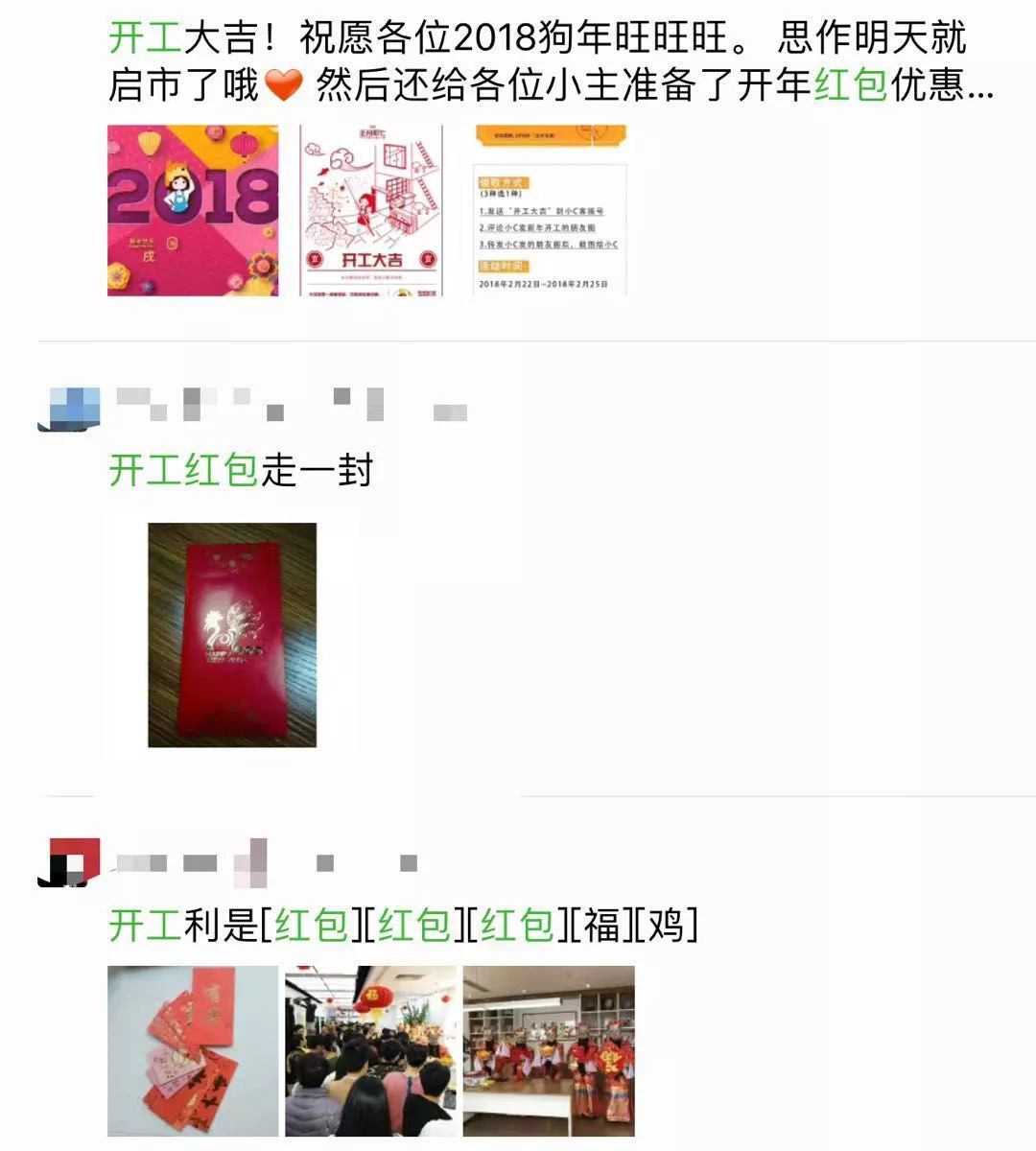Tap the red-black avatar above 开工利是

pos(69,861)
